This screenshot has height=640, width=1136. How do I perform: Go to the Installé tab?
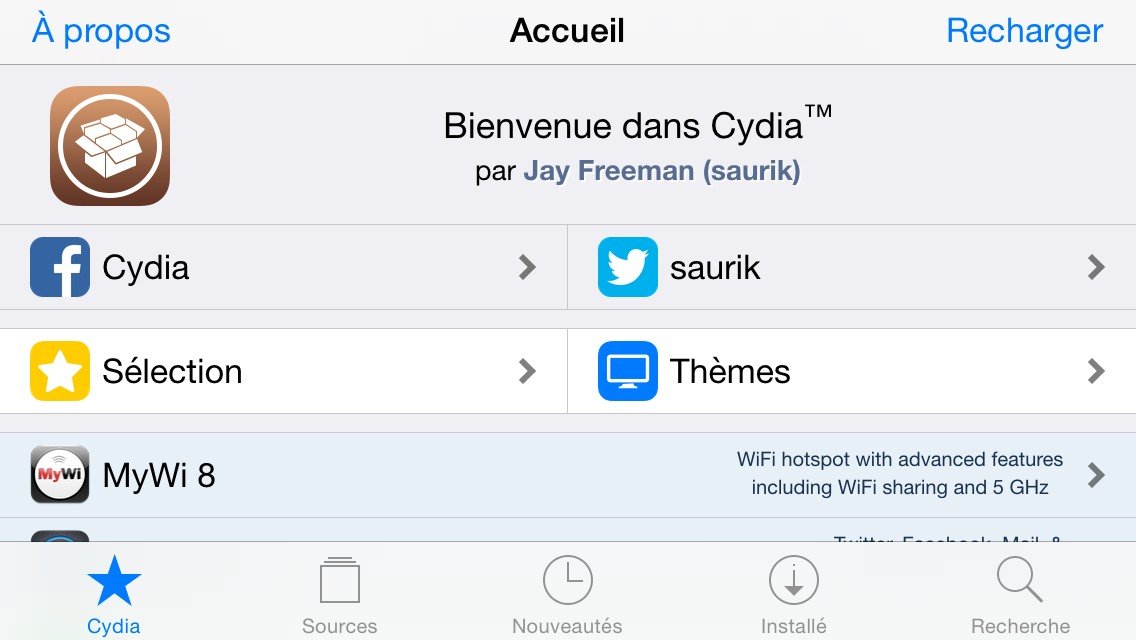[x=794, y=595]
